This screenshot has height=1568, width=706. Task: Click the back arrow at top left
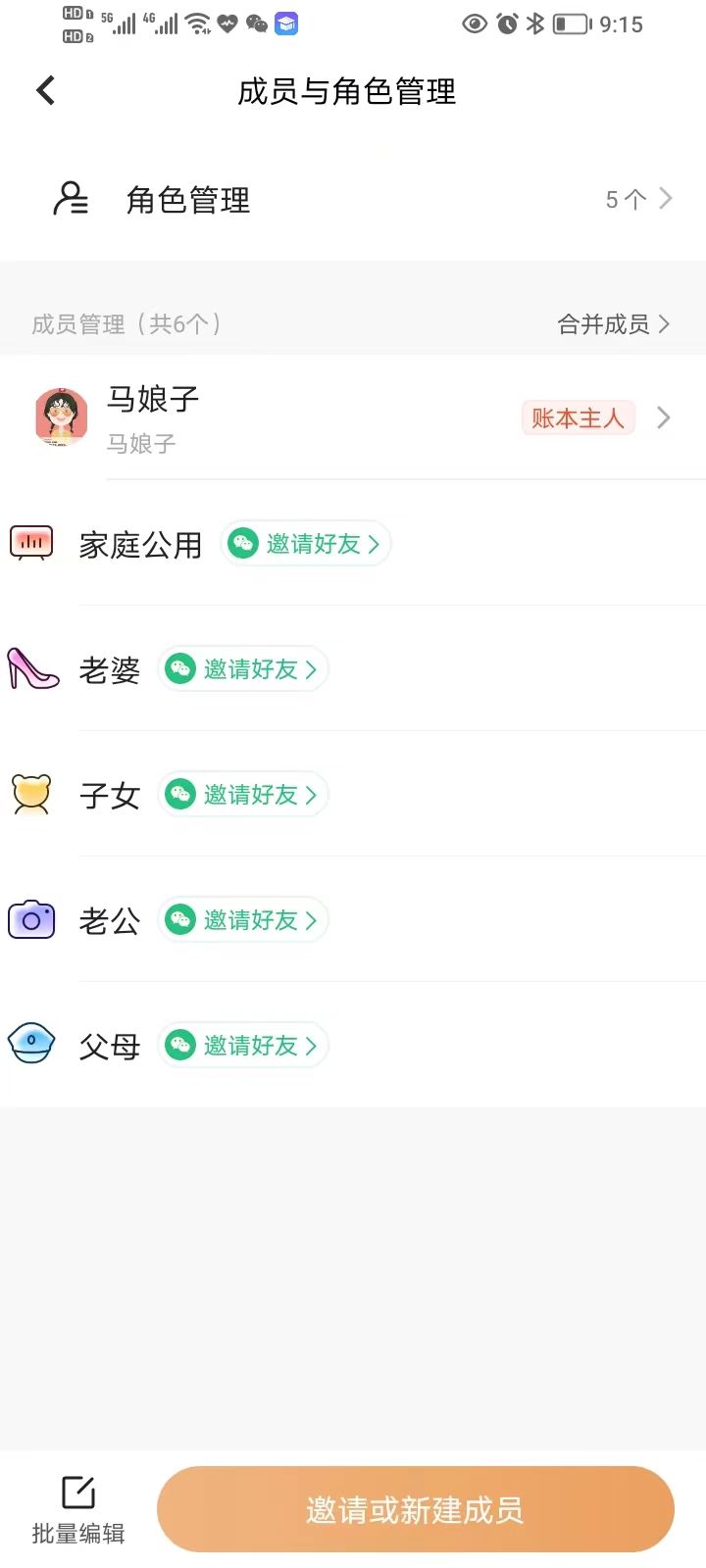[45, 89]
